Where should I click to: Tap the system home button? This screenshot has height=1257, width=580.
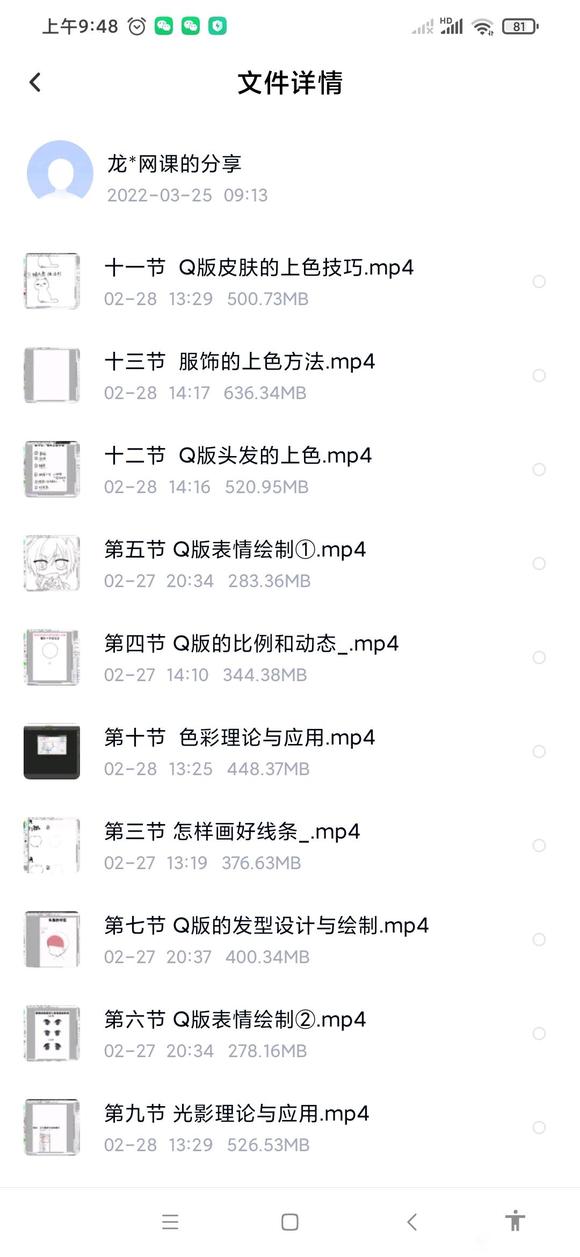(290, 1221)
